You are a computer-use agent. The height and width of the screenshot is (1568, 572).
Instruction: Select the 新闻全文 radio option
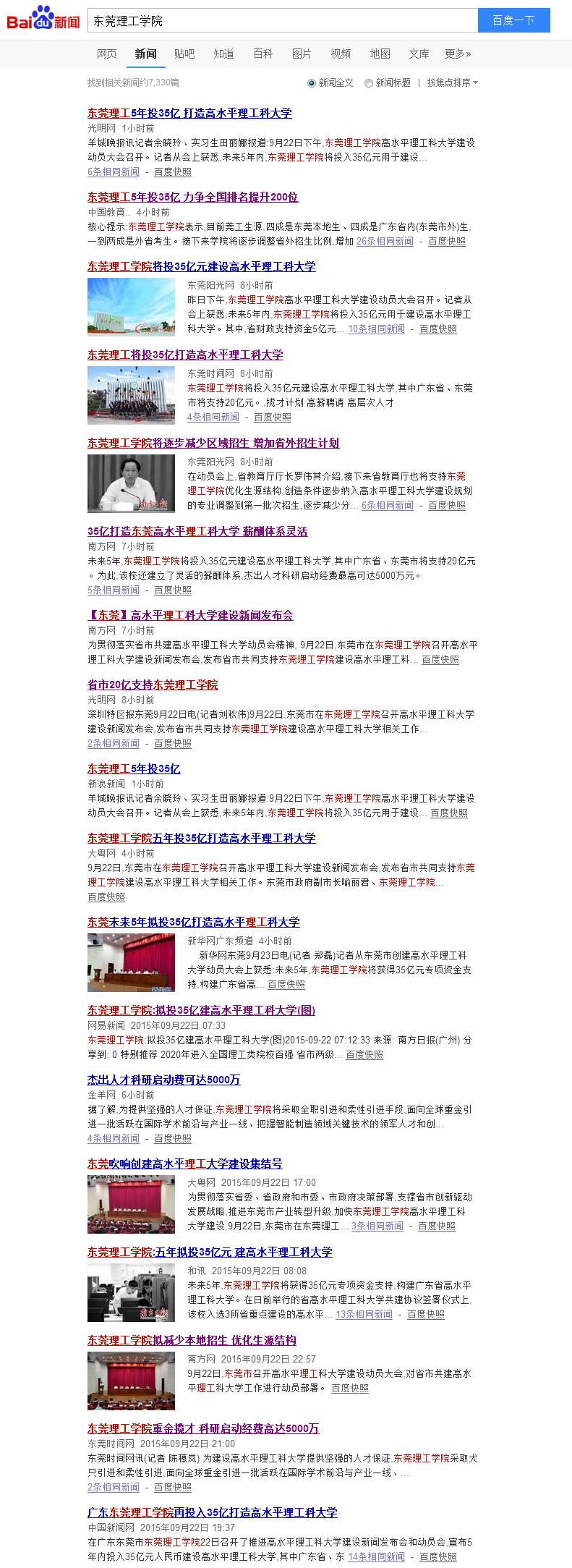point(312,83)
